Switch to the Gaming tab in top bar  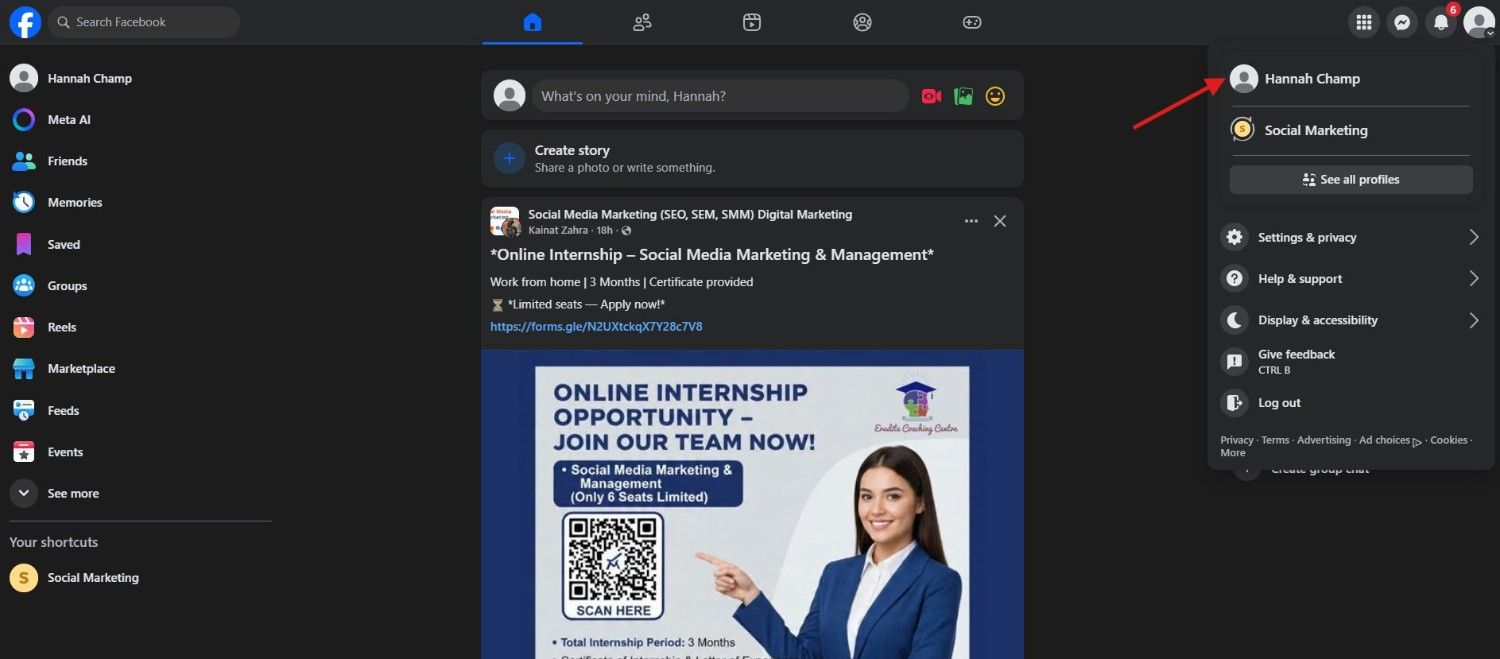(x=972, y=22)
